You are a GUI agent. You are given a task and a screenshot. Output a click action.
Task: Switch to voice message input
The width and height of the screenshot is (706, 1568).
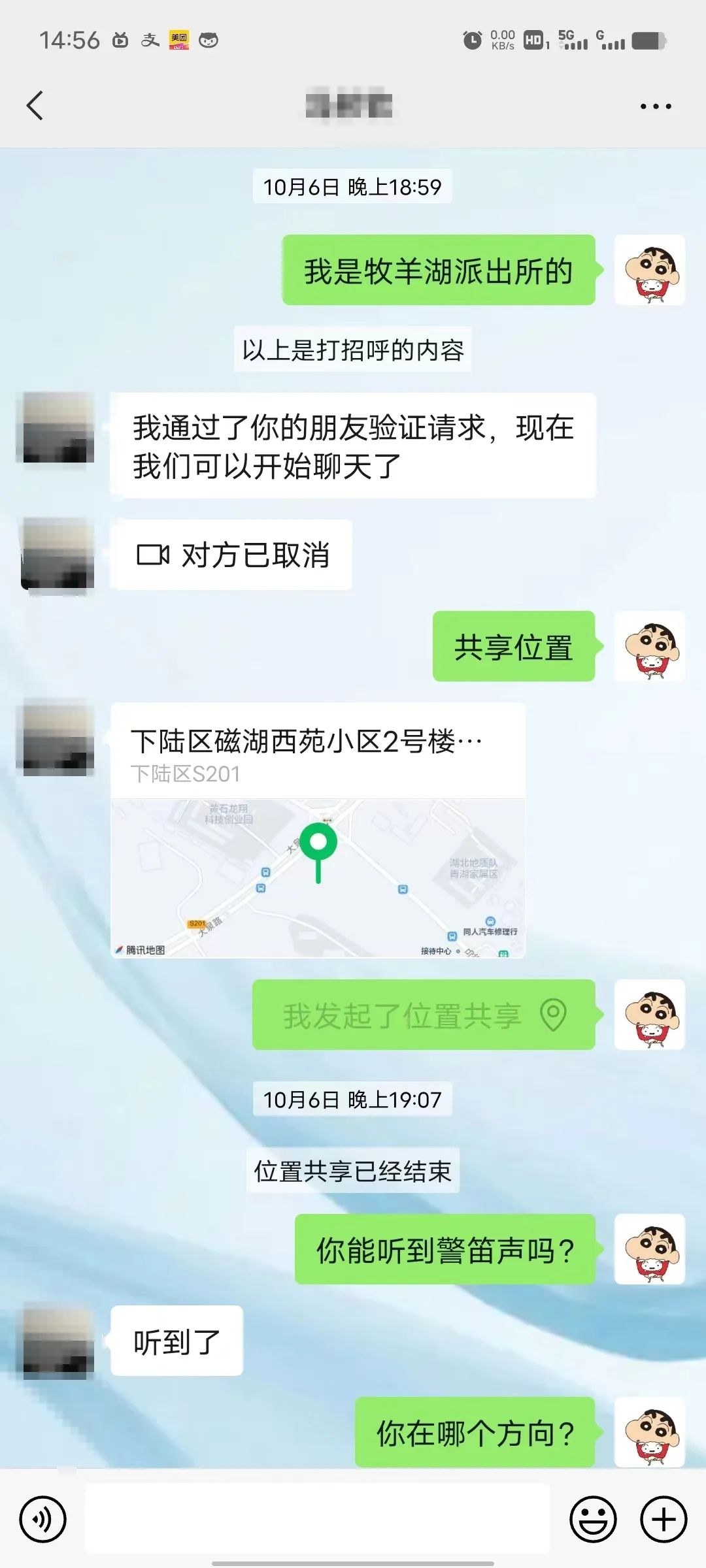[x=42, y=1519]
